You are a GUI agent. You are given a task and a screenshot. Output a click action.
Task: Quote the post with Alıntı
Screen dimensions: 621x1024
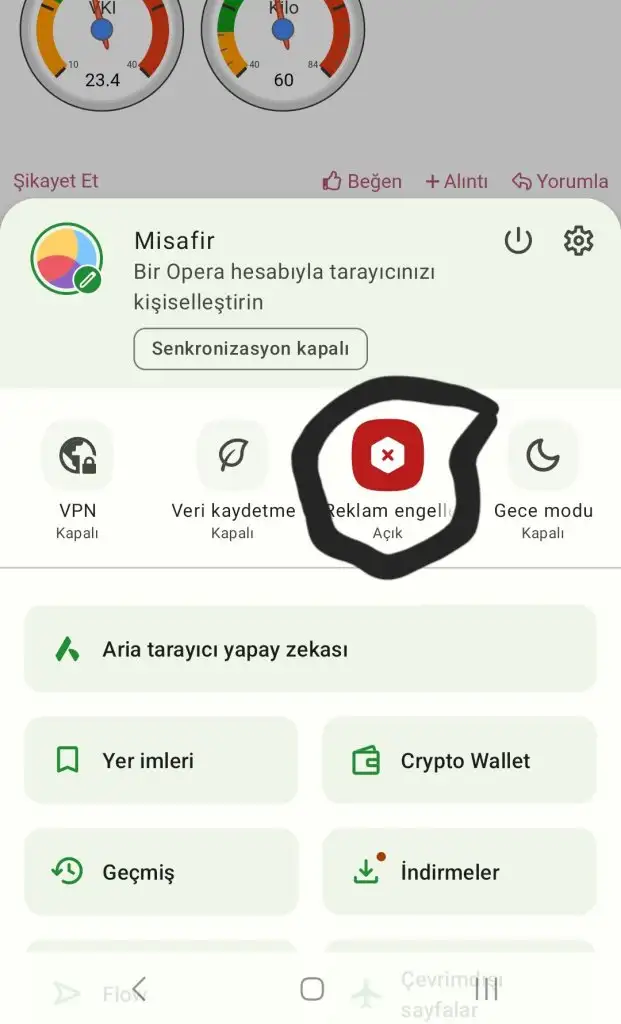(x=456, y=181)
